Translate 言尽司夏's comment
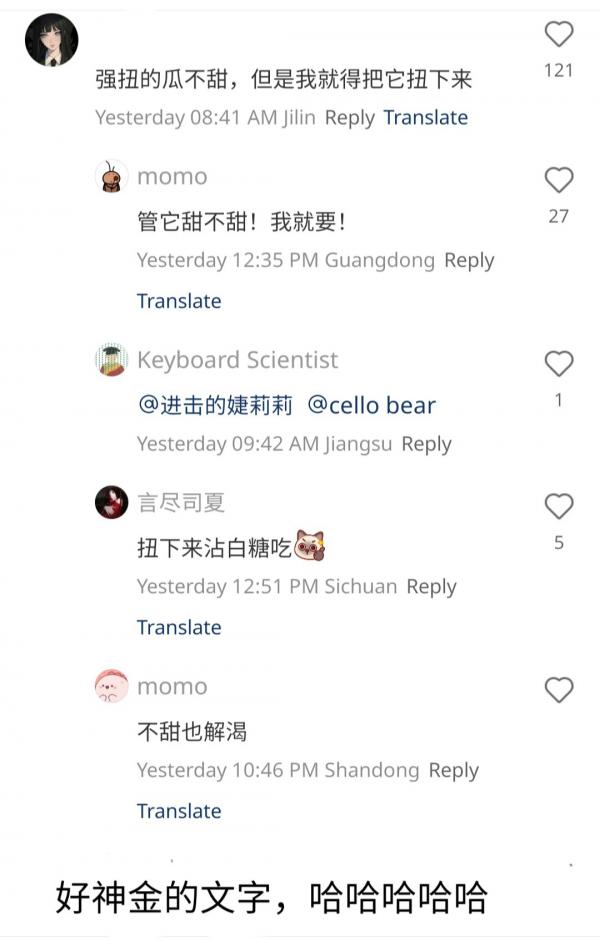This screenshot has width=600, height=941. click(x=179, y=628)
